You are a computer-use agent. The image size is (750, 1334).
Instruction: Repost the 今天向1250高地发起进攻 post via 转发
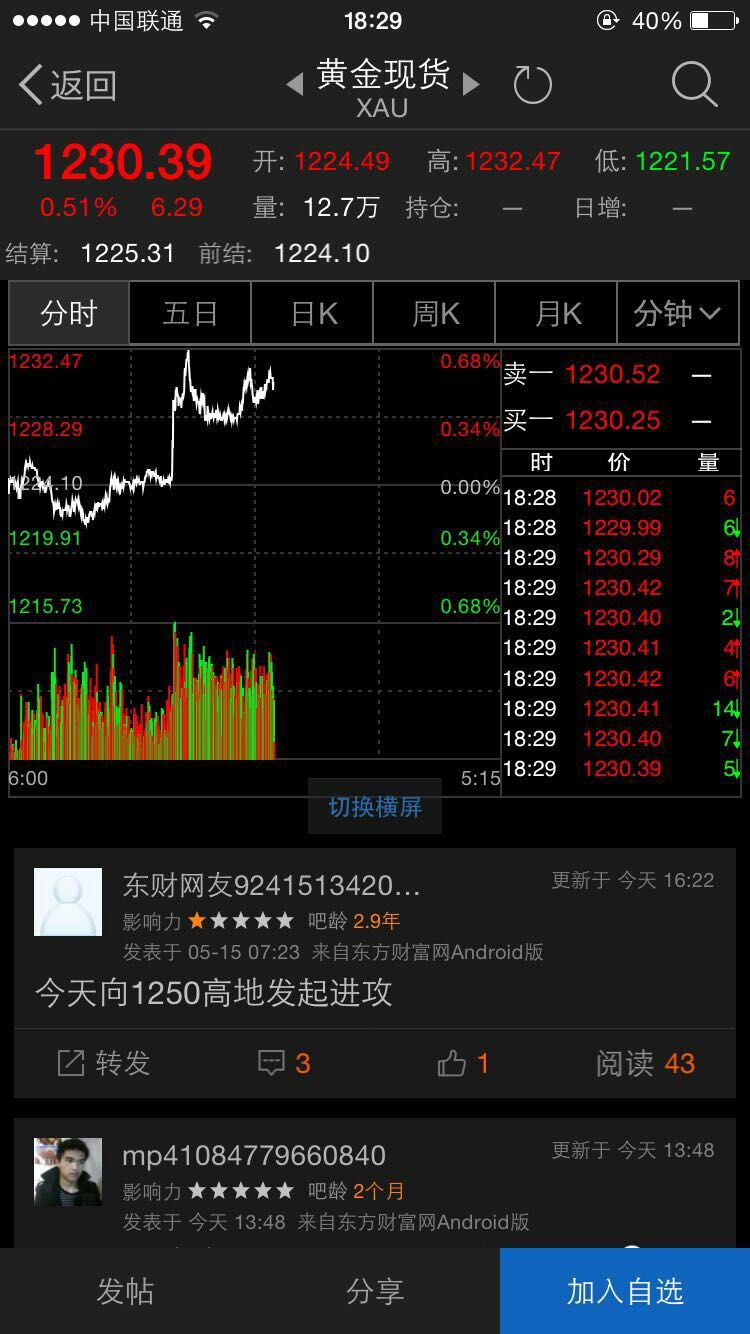104,1063
